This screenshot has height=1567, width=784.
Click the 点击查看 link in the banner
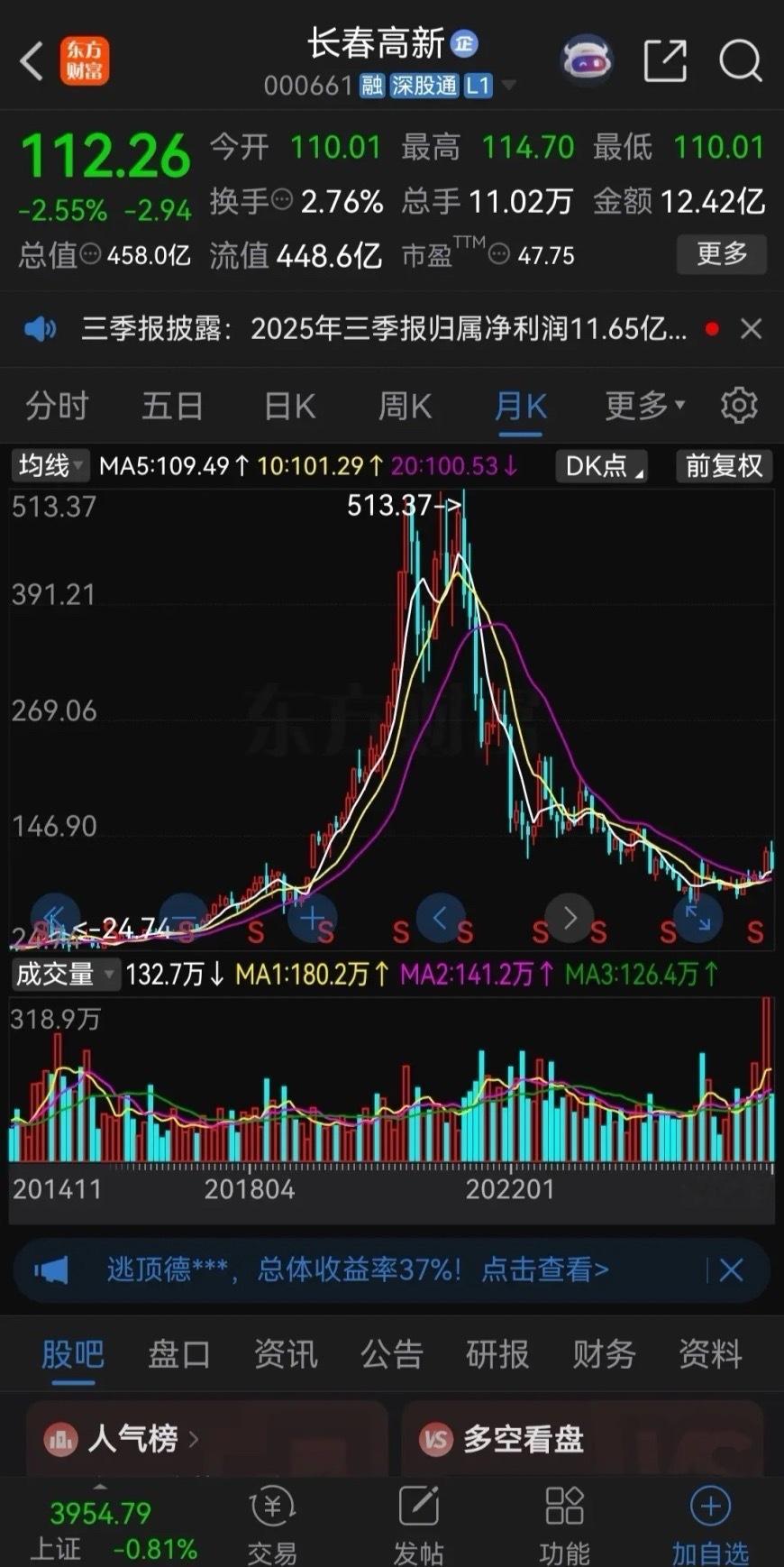[x=548, y=1269]
